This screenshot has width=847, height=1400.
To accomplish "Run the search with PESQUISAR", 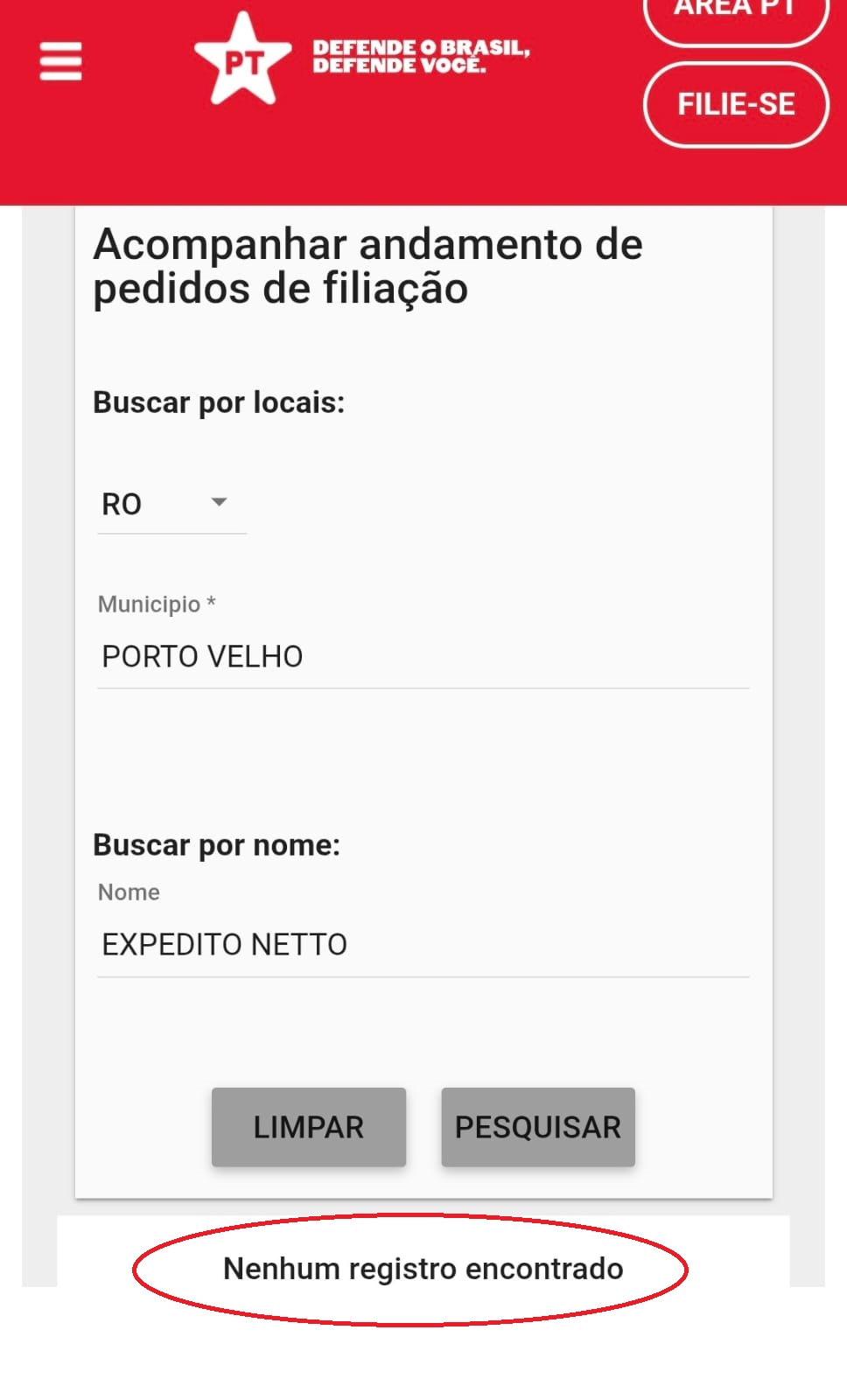I will point(538,1127).
